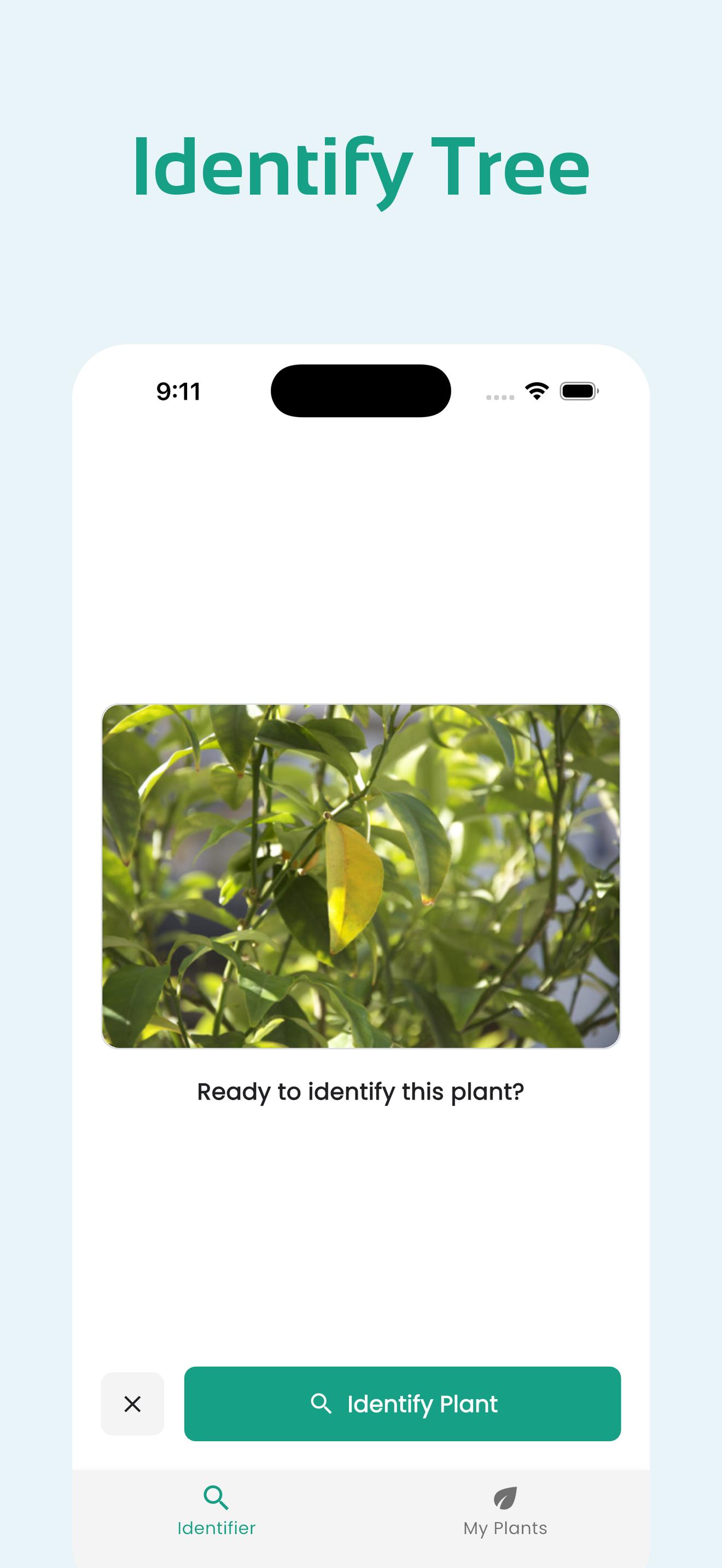Click the Identify Tree page heading
722x1568 pixels.
point(361,168)
